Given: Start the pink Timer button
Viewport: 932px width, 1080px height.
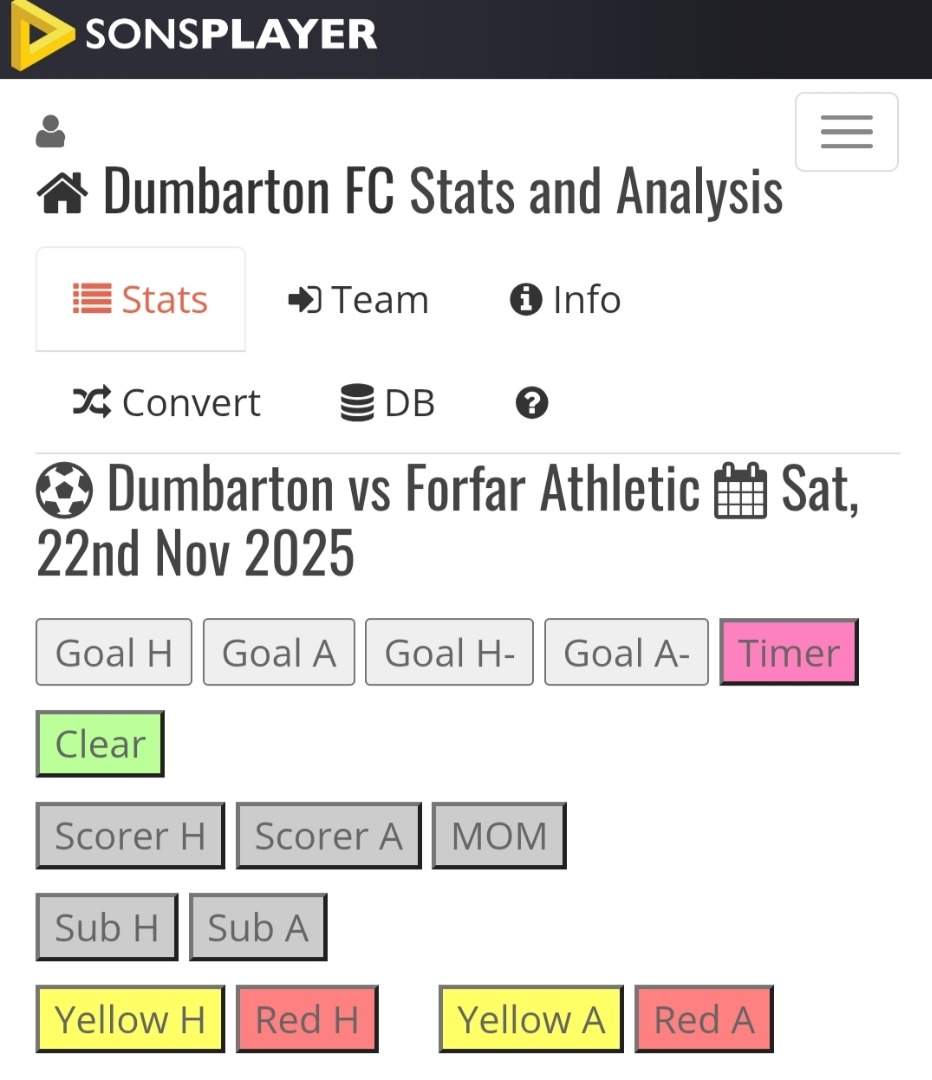Looking at the screenshot, I should click(788, 653).
